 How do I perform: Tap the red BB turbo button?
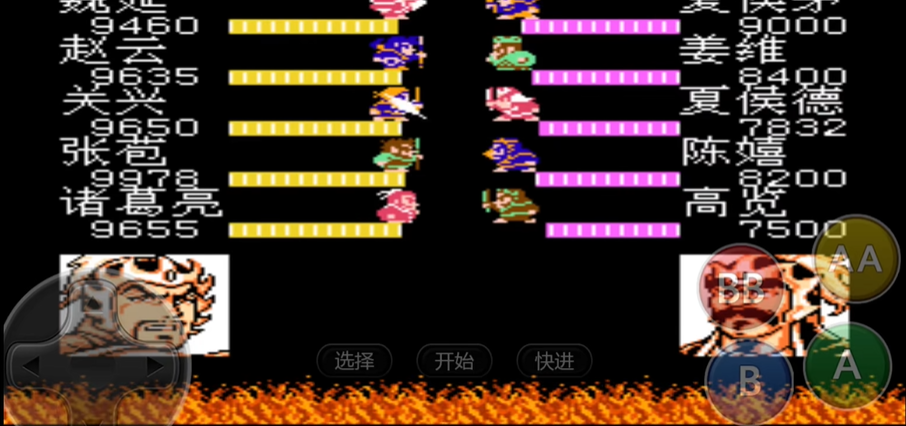tap(741, 289)
